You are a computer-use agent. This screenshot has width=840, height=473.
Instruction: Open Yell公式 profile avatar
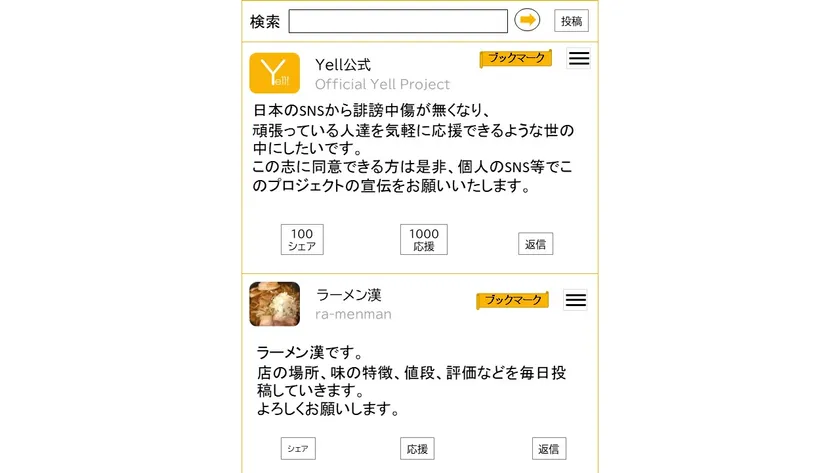[x=274, y=73]
